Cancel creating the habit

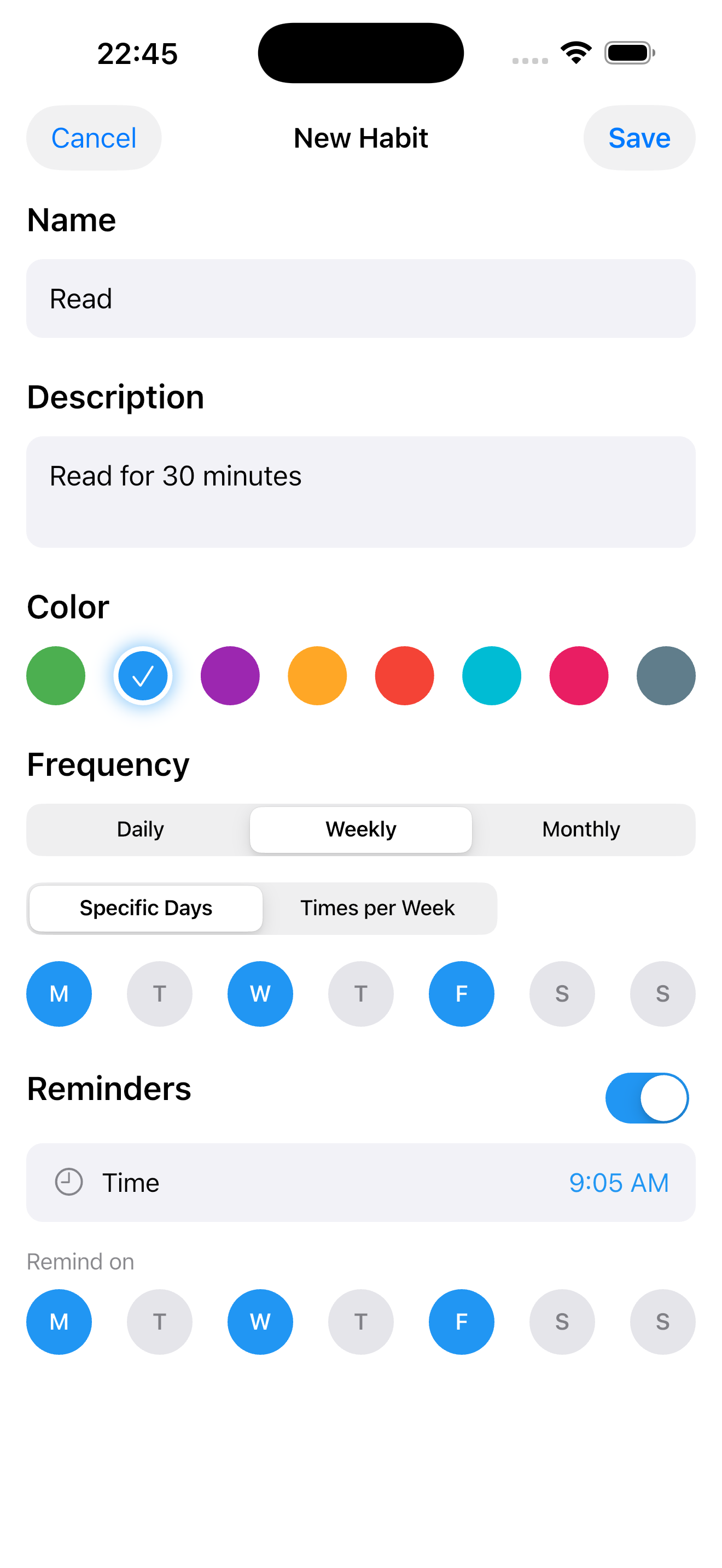click(x=93, y=138)
